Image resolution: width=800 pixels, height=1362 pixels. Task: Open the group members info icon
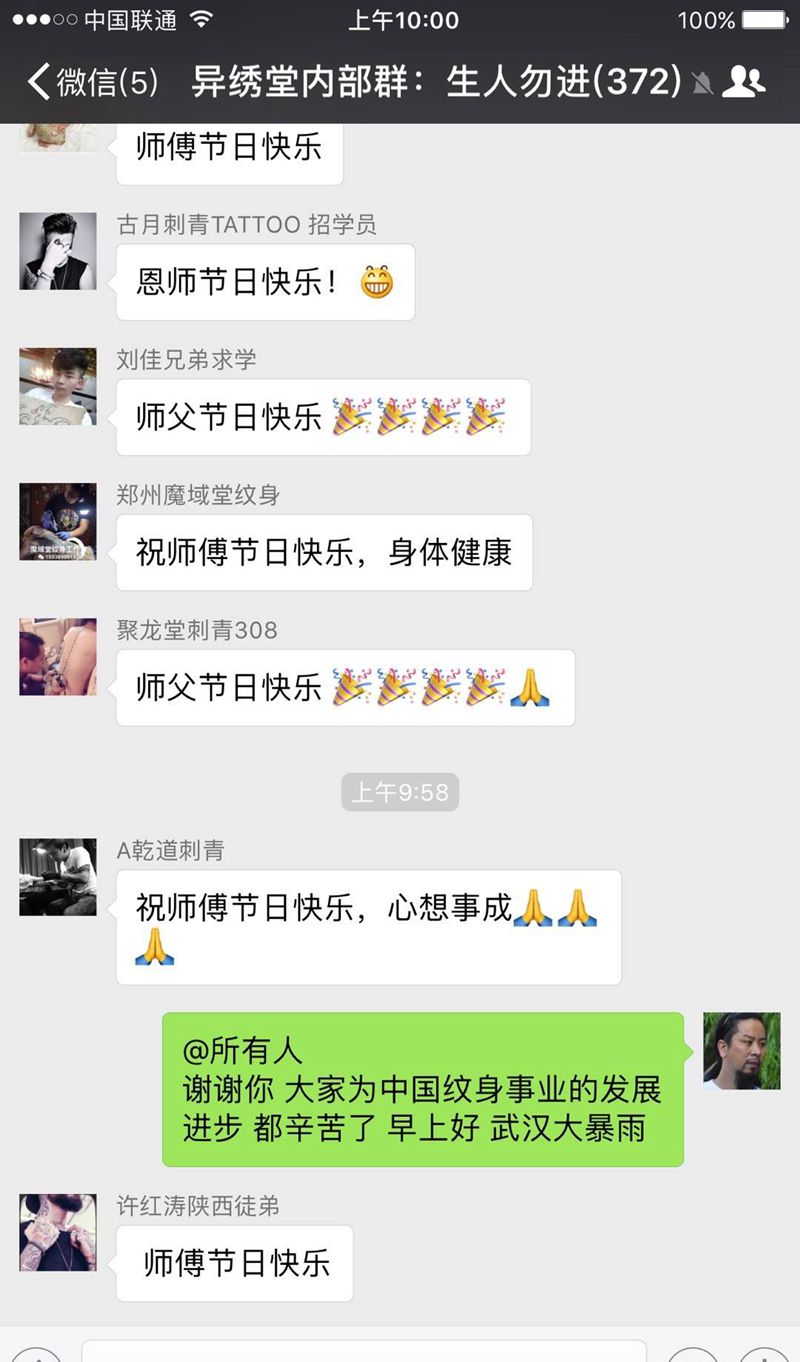pos(743,81)
